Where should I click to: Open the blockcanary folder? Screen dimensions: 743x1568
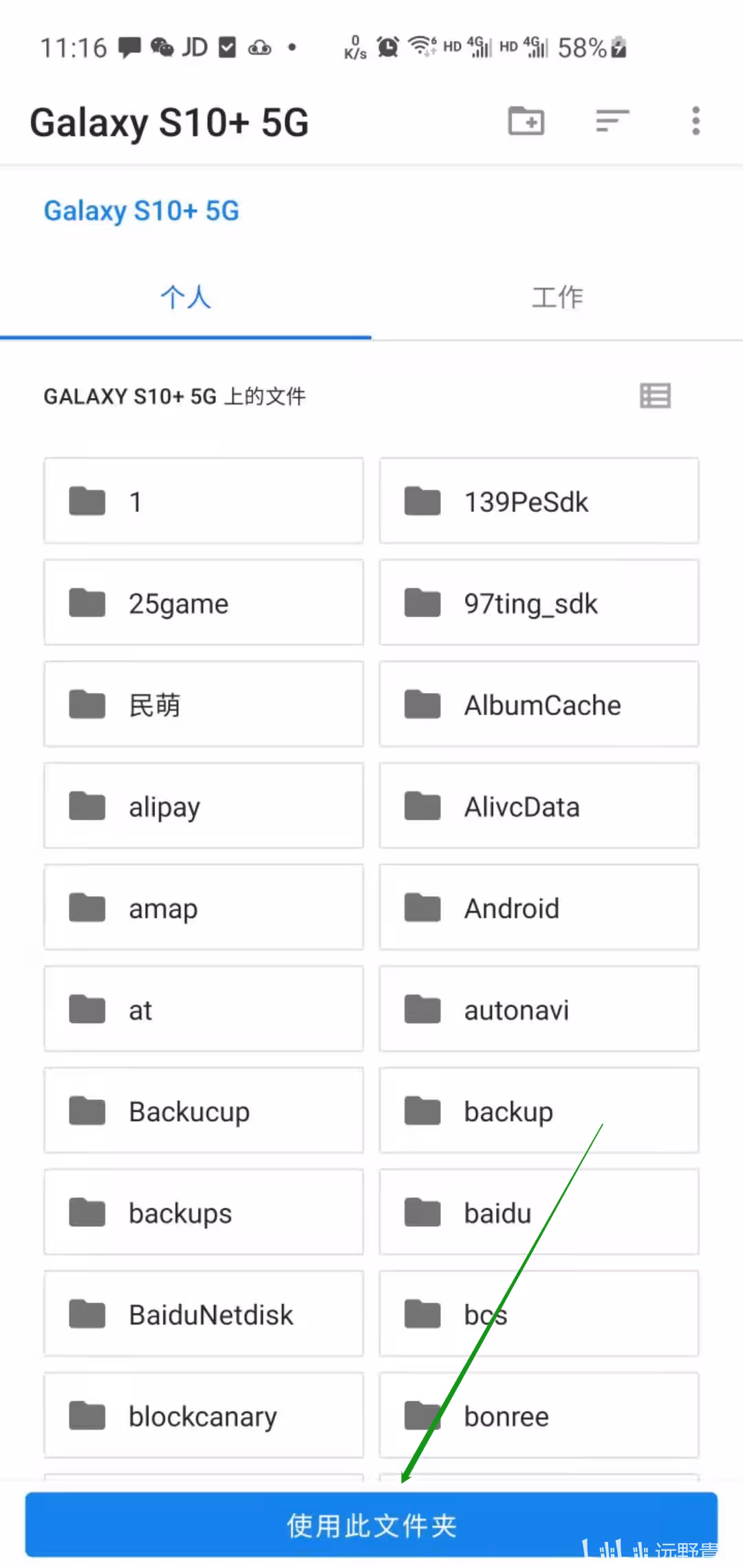(x=204, y=1417)
